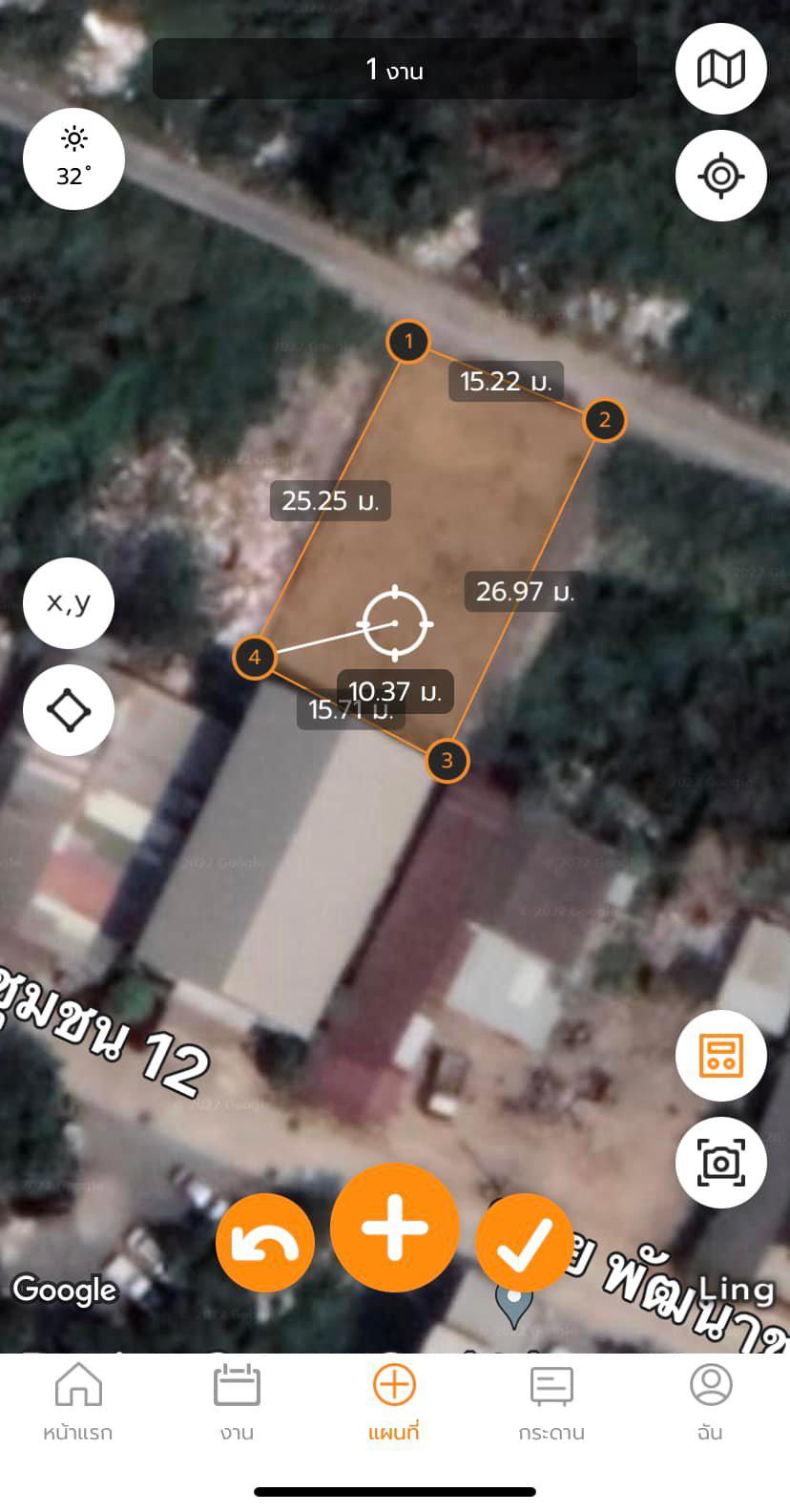790x1512 pixels.
Task: Select point marker number 2
Action: tap(604, 419)
